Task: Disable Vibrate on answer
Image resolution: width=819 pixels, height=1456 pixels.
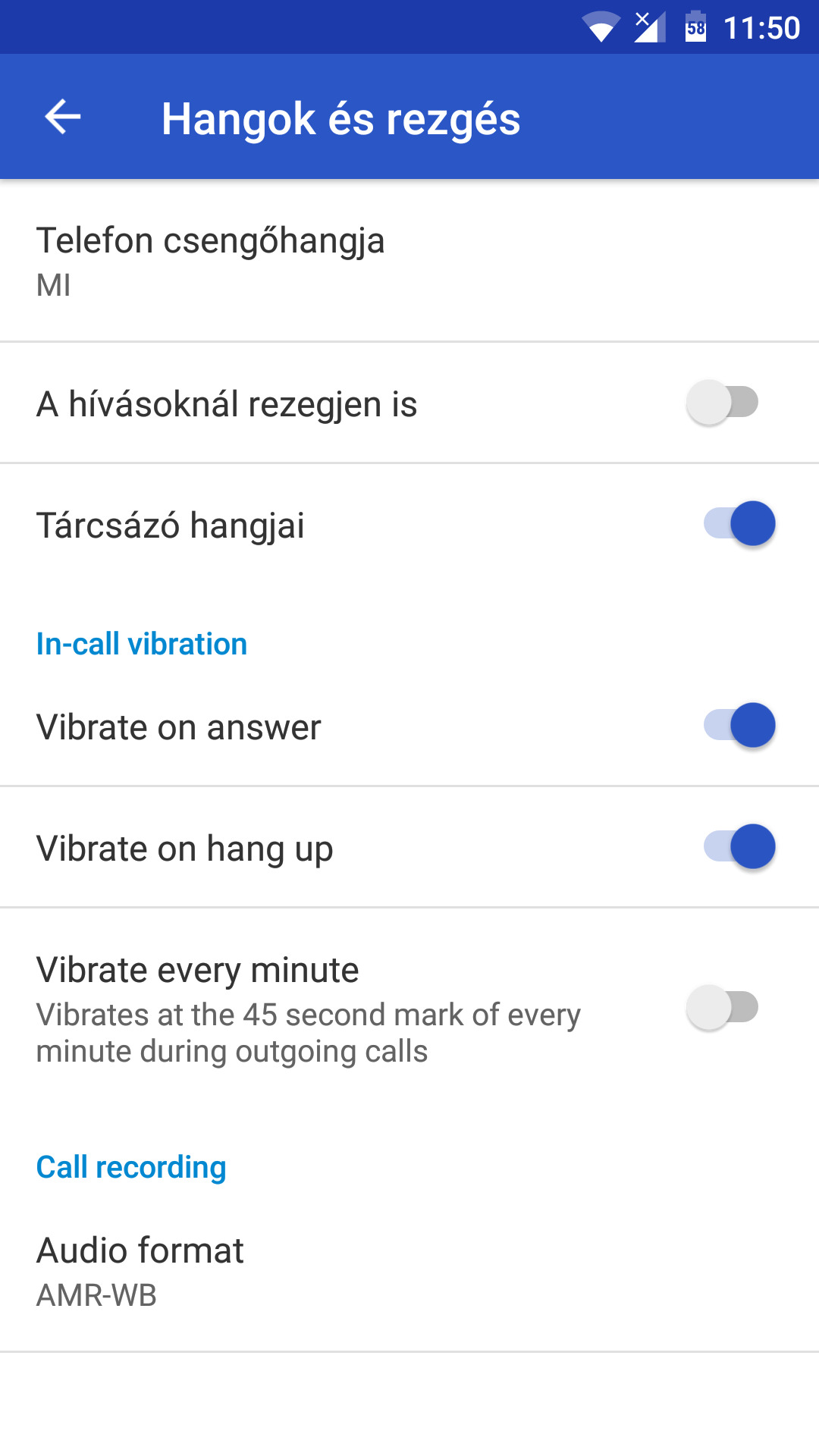Action: [739, 726]
